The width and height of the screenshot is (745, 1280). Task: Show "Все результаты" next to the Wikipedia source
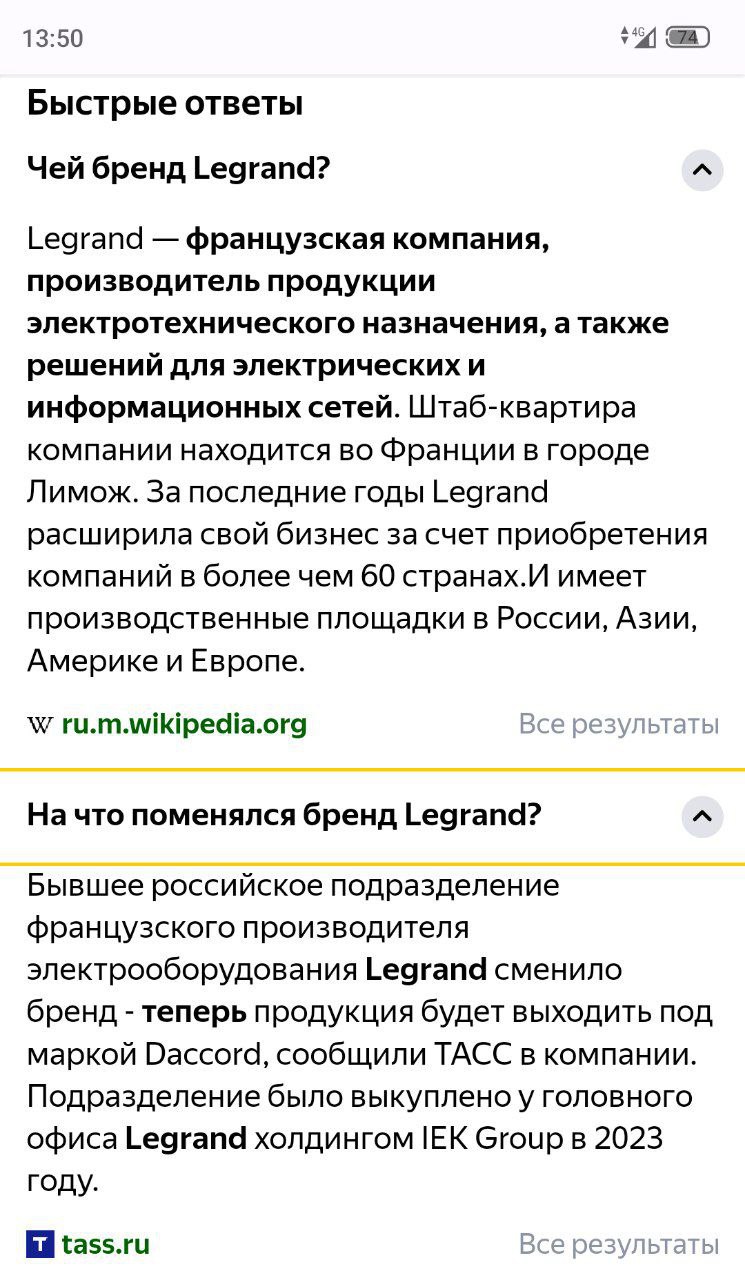619,724
